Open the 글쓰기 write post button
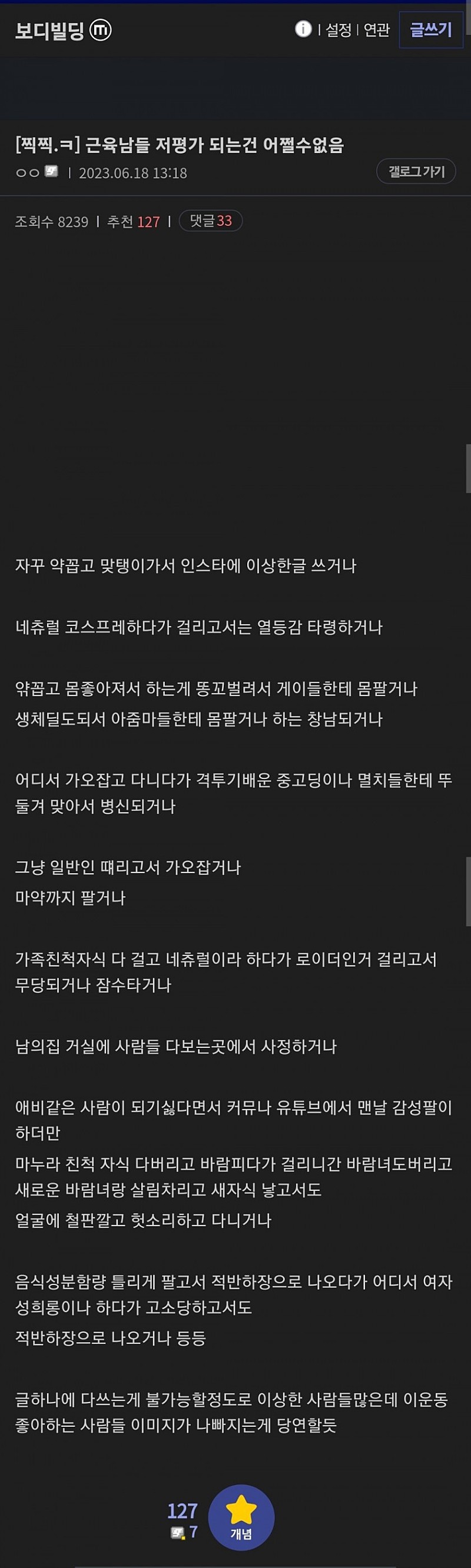 431,30
